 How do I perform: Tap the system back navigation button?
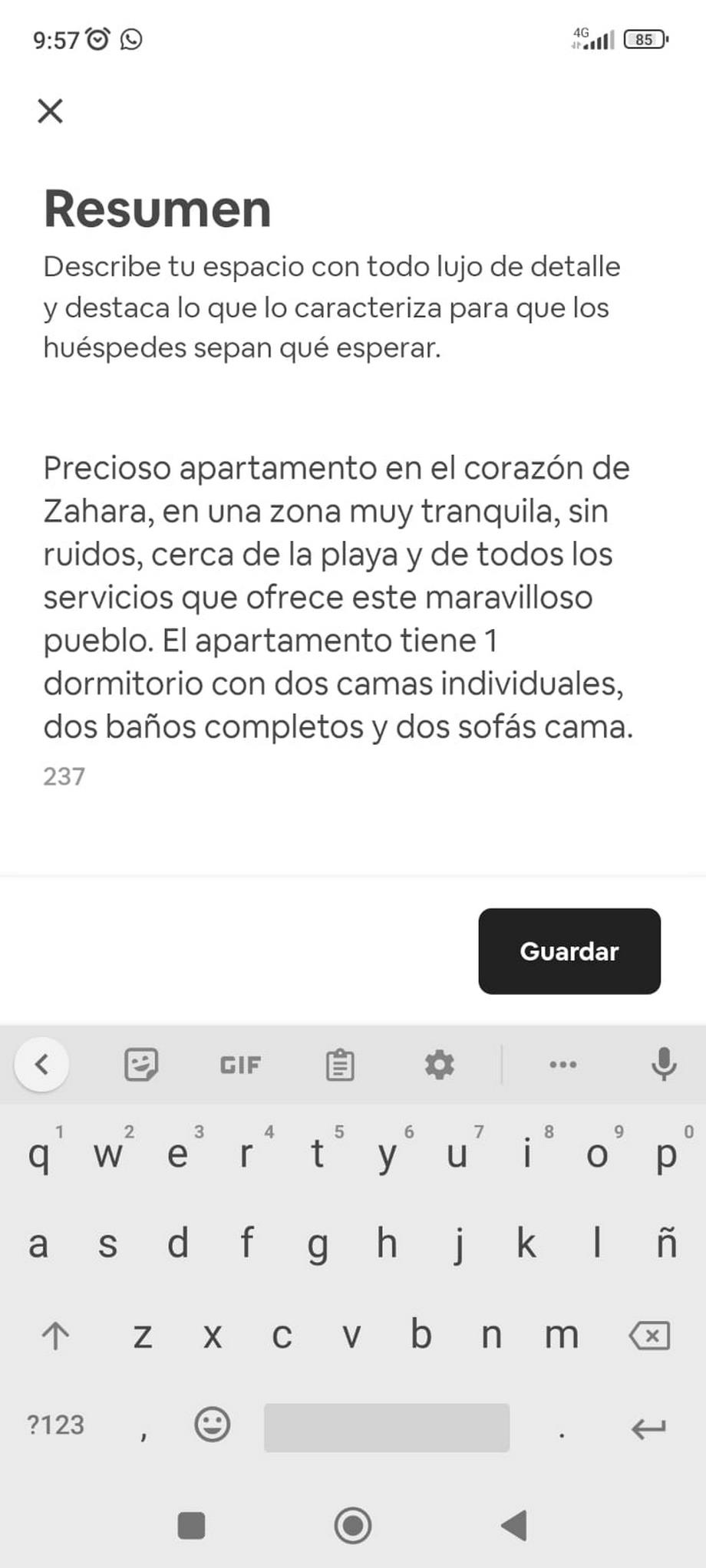click(x=514, y=1525)
